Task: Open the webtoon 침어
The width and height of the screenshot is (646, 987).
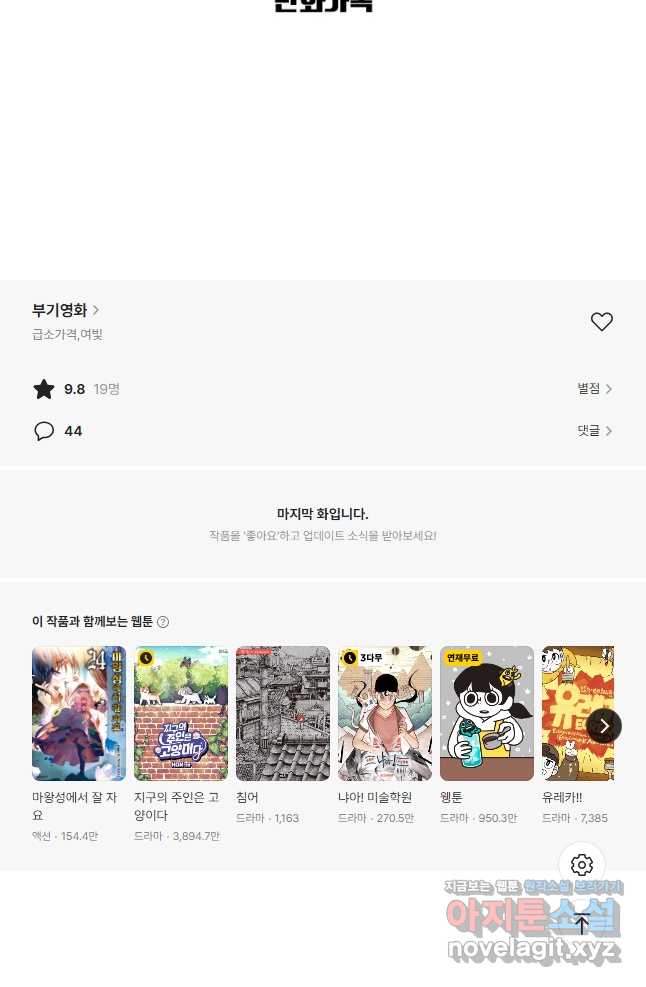Action: point(283,713)
